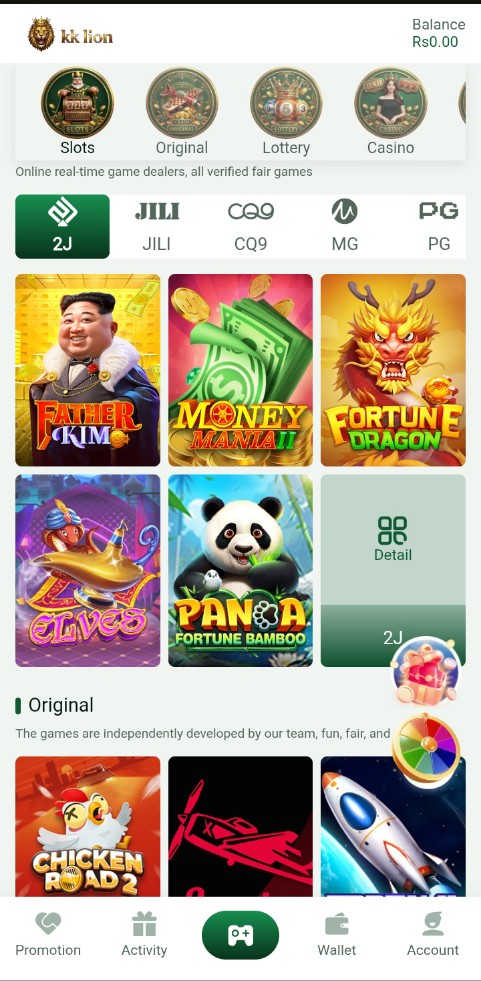The height and width of the screenshot is (981, 481).
Task: Play Panda Fortune Bamboo
Action: (240, 571)
